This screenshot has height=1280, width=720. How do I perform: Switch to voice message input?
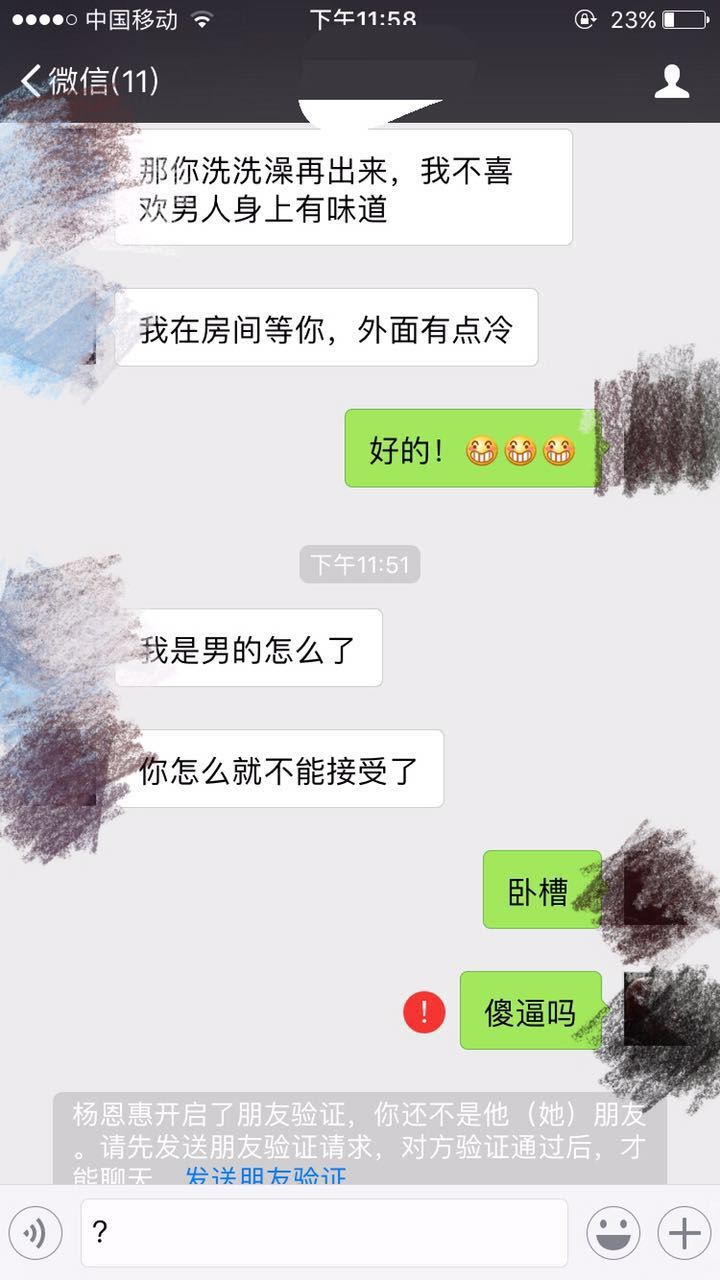click(35, 1233)
